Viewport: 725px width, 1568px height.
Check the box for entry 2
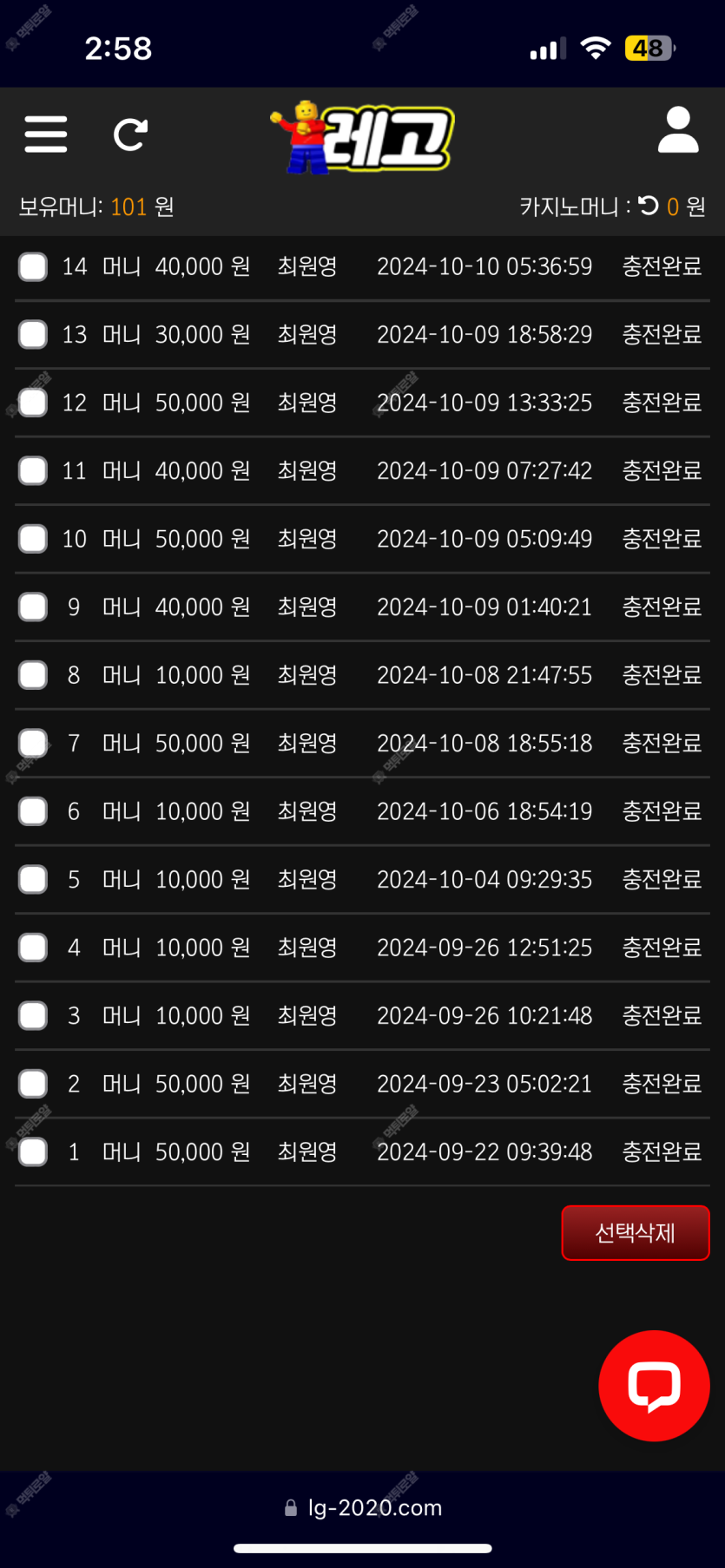[33, 1084]
